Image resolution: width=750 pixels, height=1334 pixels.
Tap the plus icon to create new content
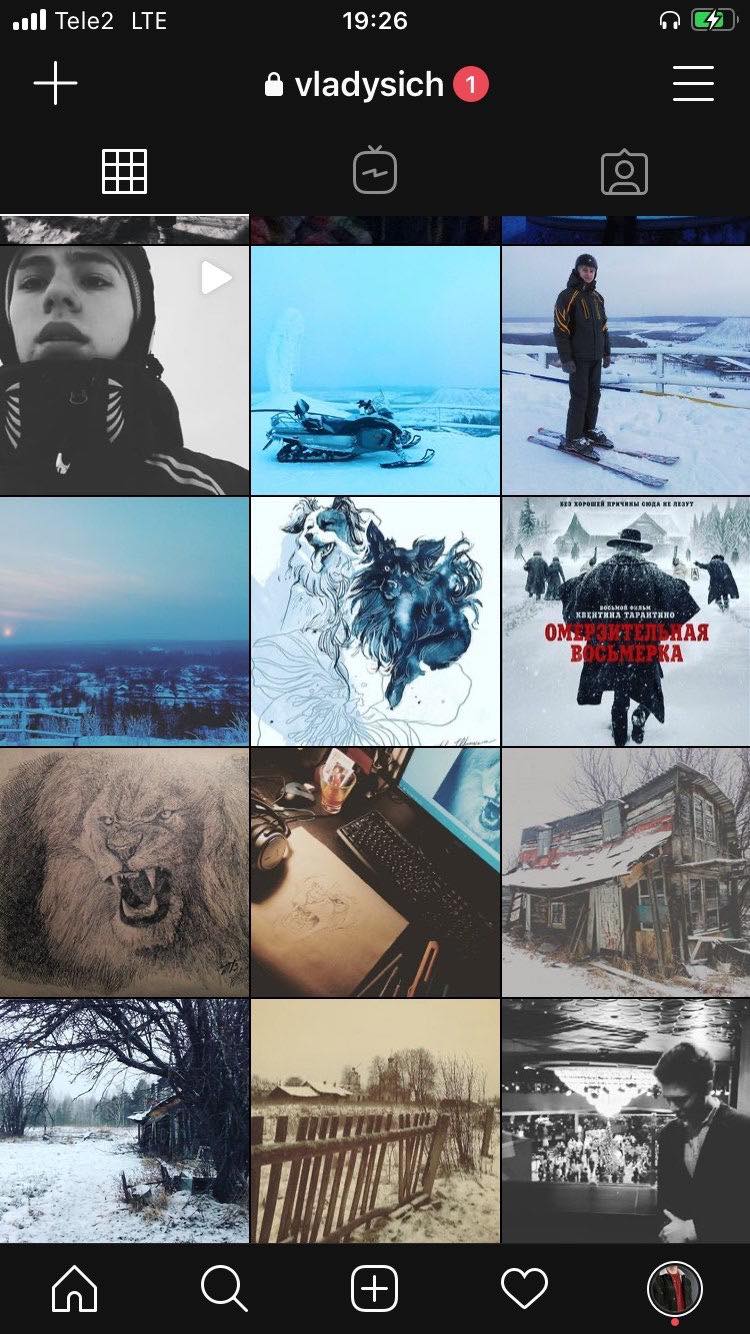(x=55, y=84)
